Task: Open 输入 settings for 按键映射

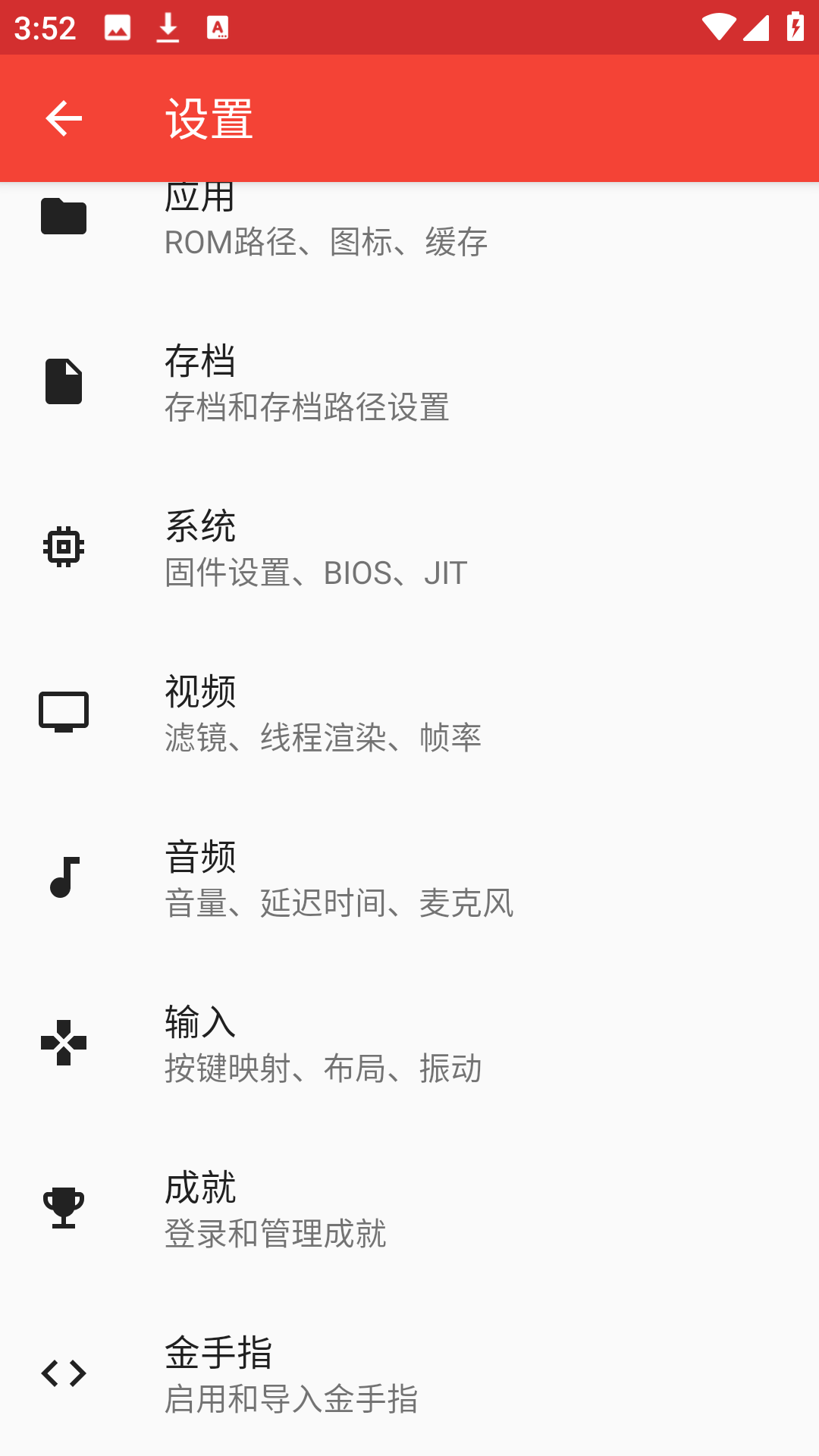Action: (326, 1043)
